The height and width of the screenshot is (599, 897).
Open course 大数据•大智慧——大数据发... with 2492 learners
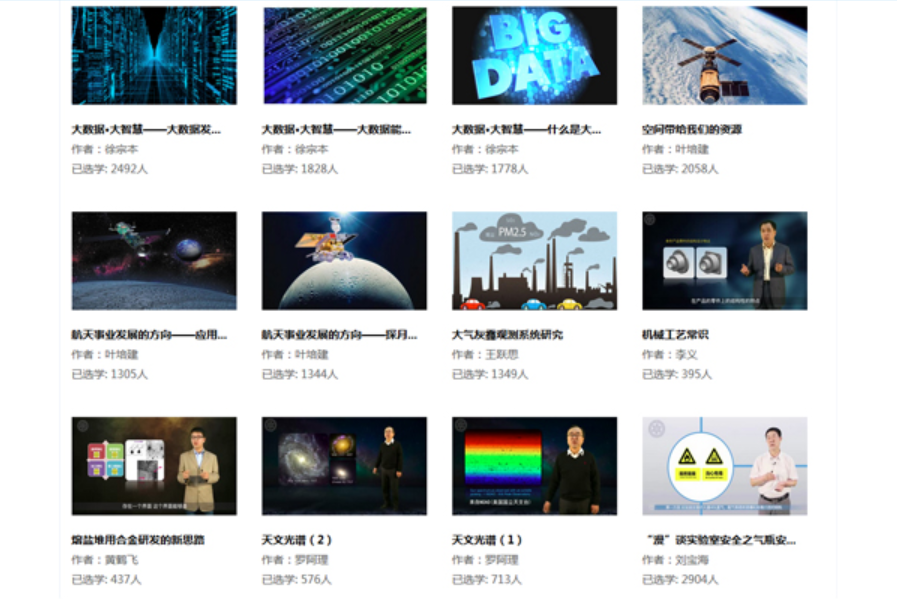(154, 56)
